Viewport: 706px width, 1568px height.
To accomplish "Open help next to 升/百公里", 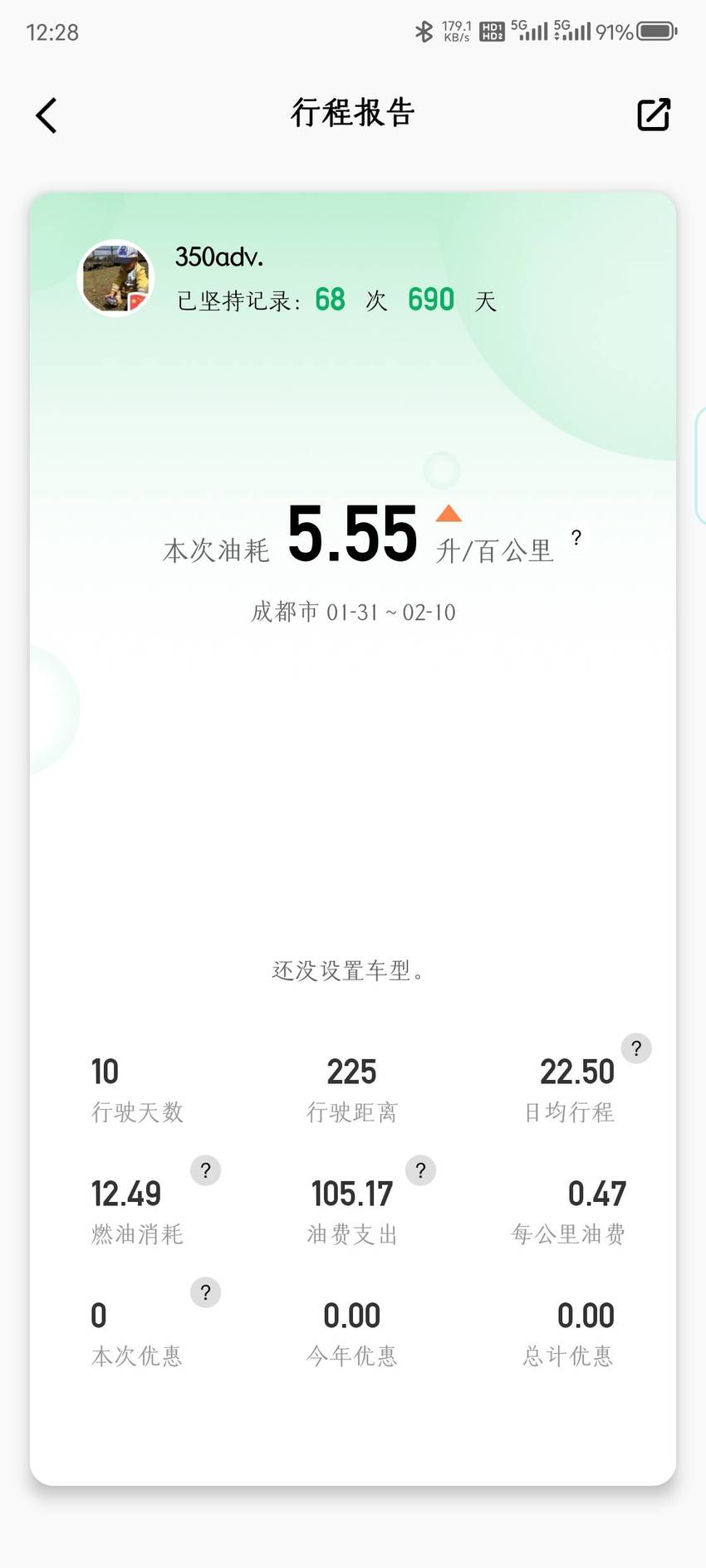I will pos(576,537).
